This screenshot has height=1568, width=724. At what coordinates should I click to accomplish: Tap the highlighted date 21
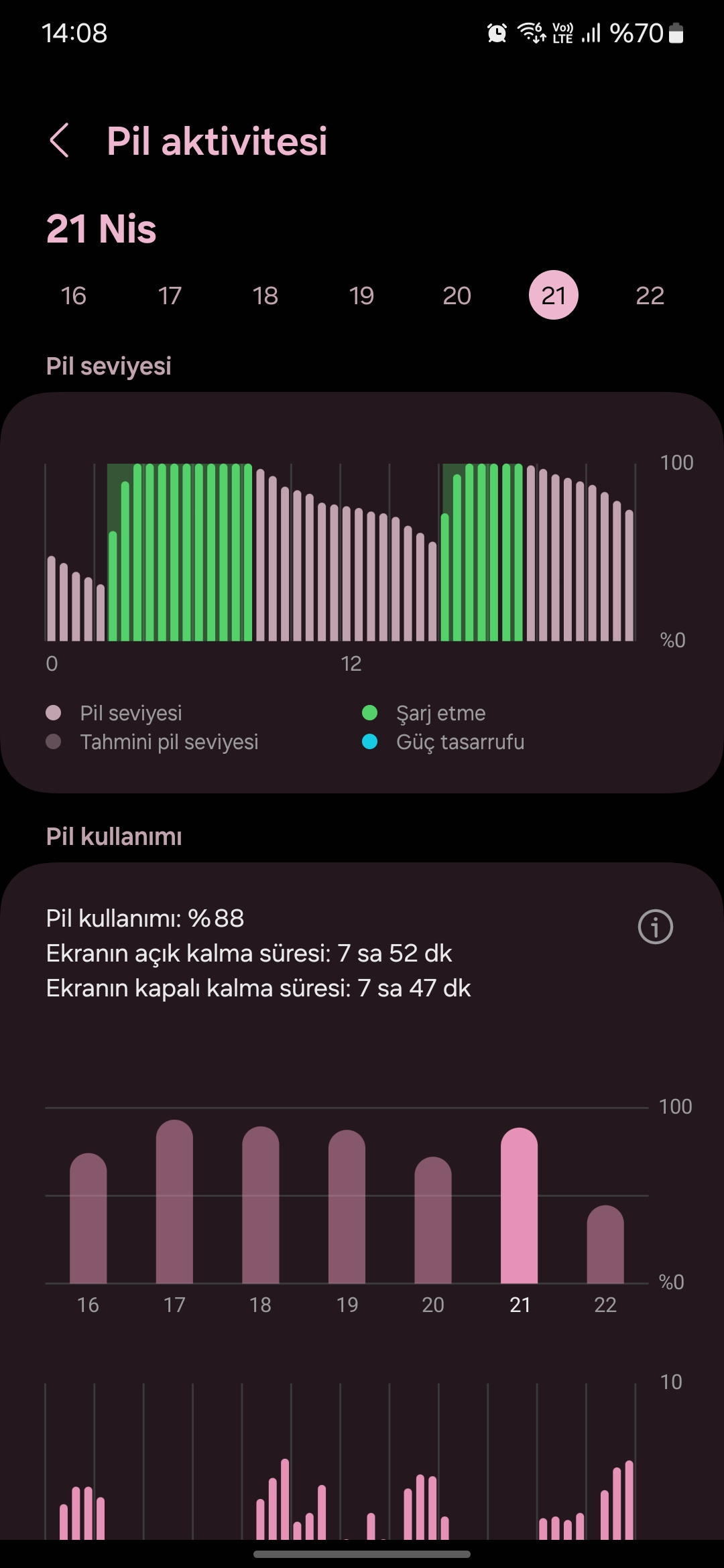click(x=553, y=296)
